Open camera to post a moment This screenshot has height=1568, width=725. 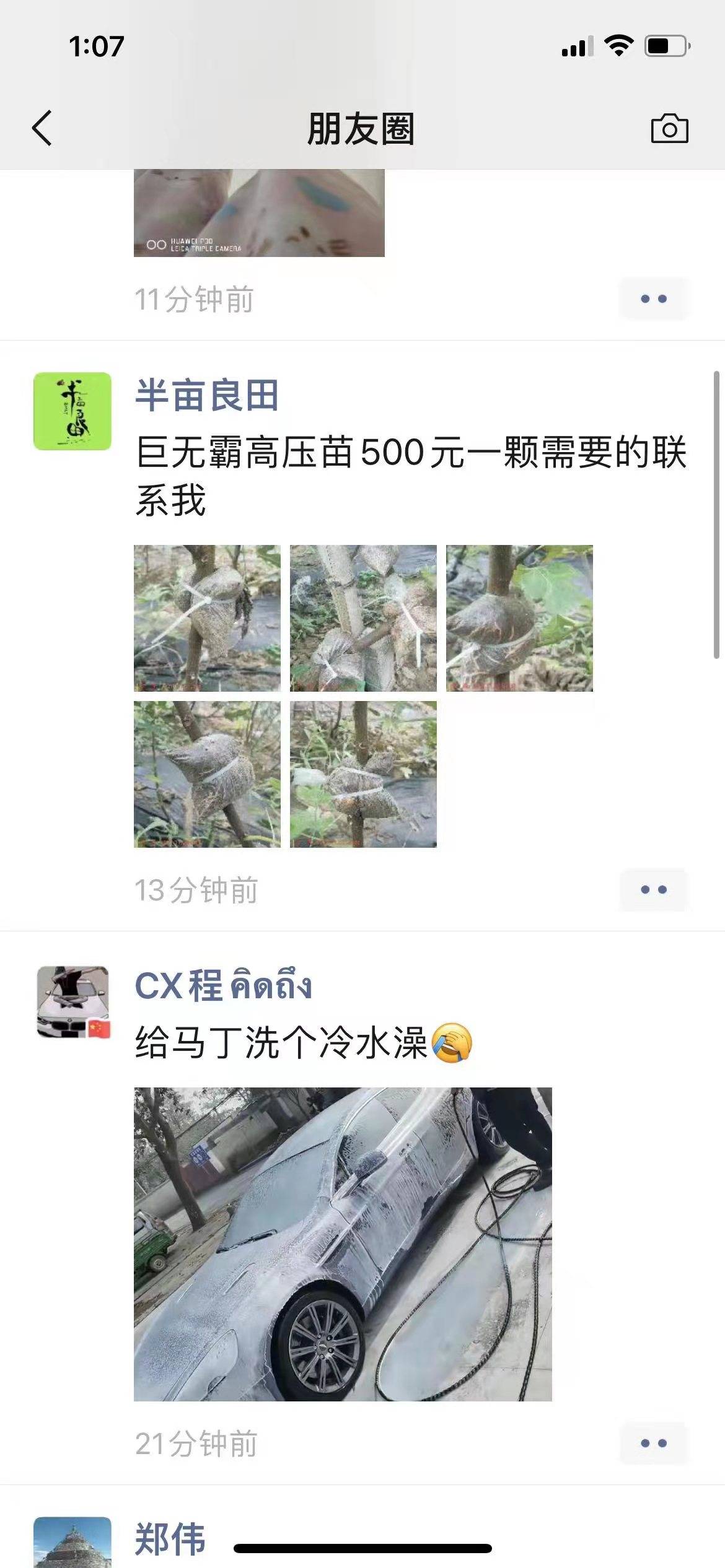tap(669, 128)
